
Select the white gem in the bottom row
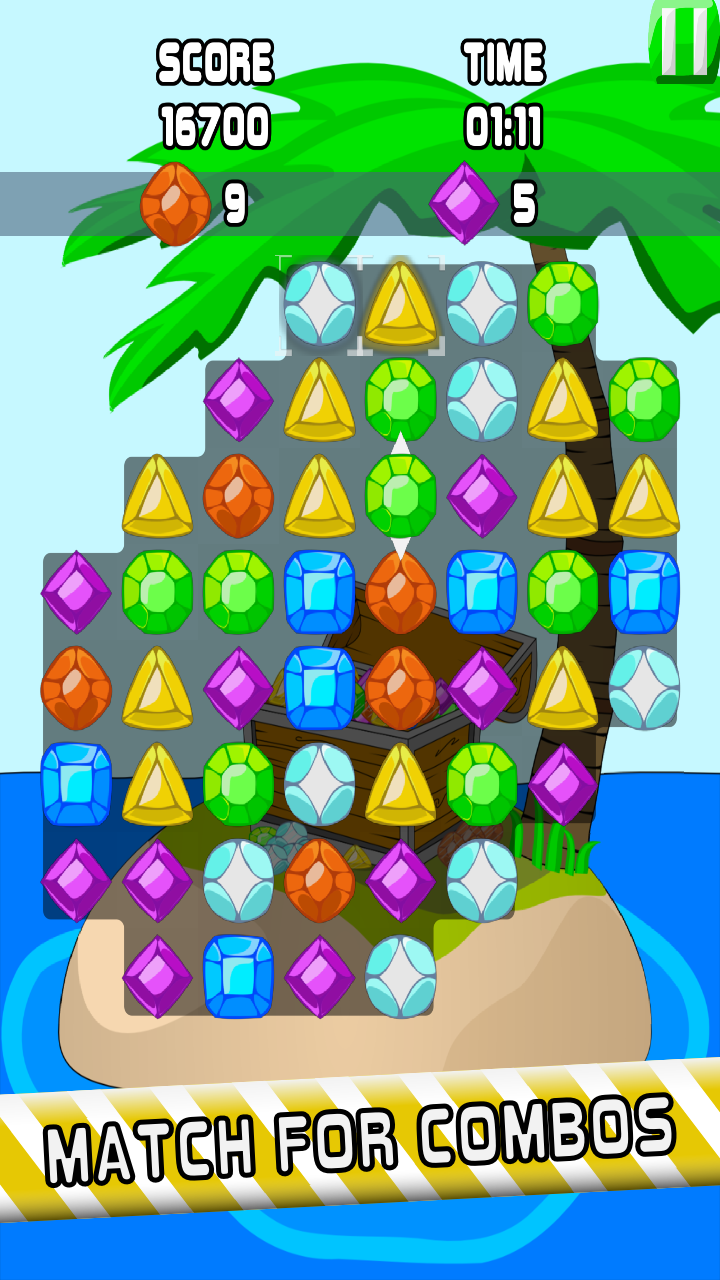point(400,976)
